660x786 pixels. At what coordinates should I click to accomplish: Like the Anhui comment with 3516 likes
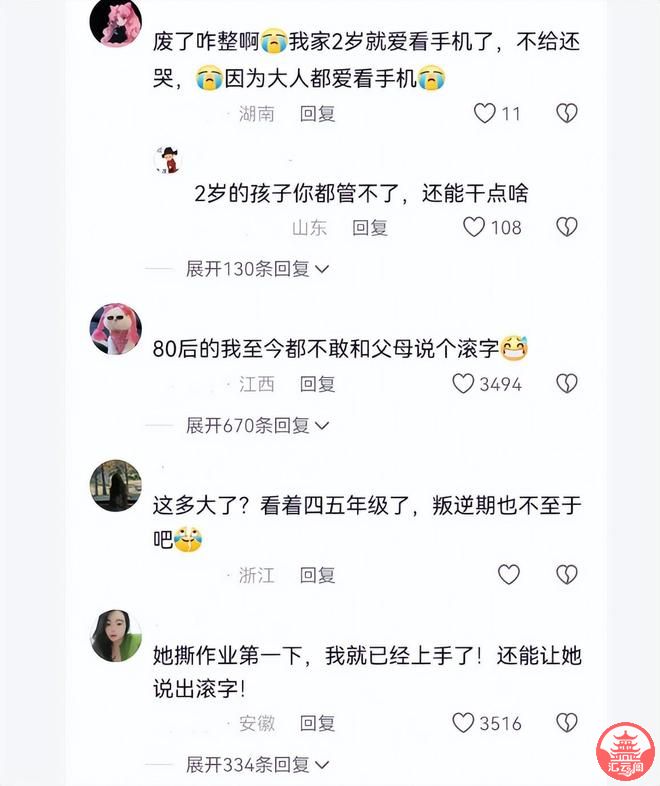pyautogui.click(x=463, y=722)
